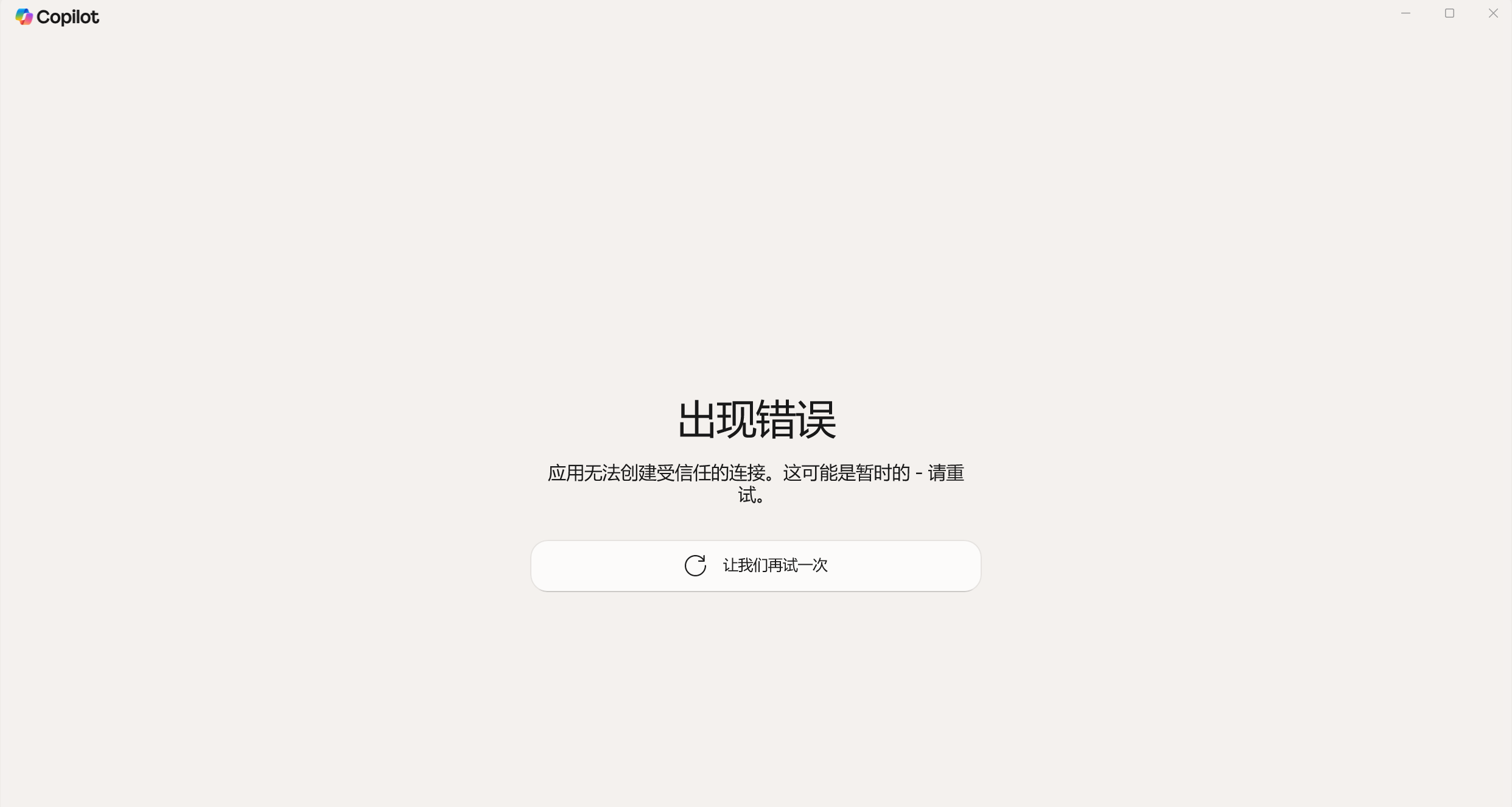Screen dimensions: 1512x807
Task: Close the Copilot window
Action: [1493, 13]
